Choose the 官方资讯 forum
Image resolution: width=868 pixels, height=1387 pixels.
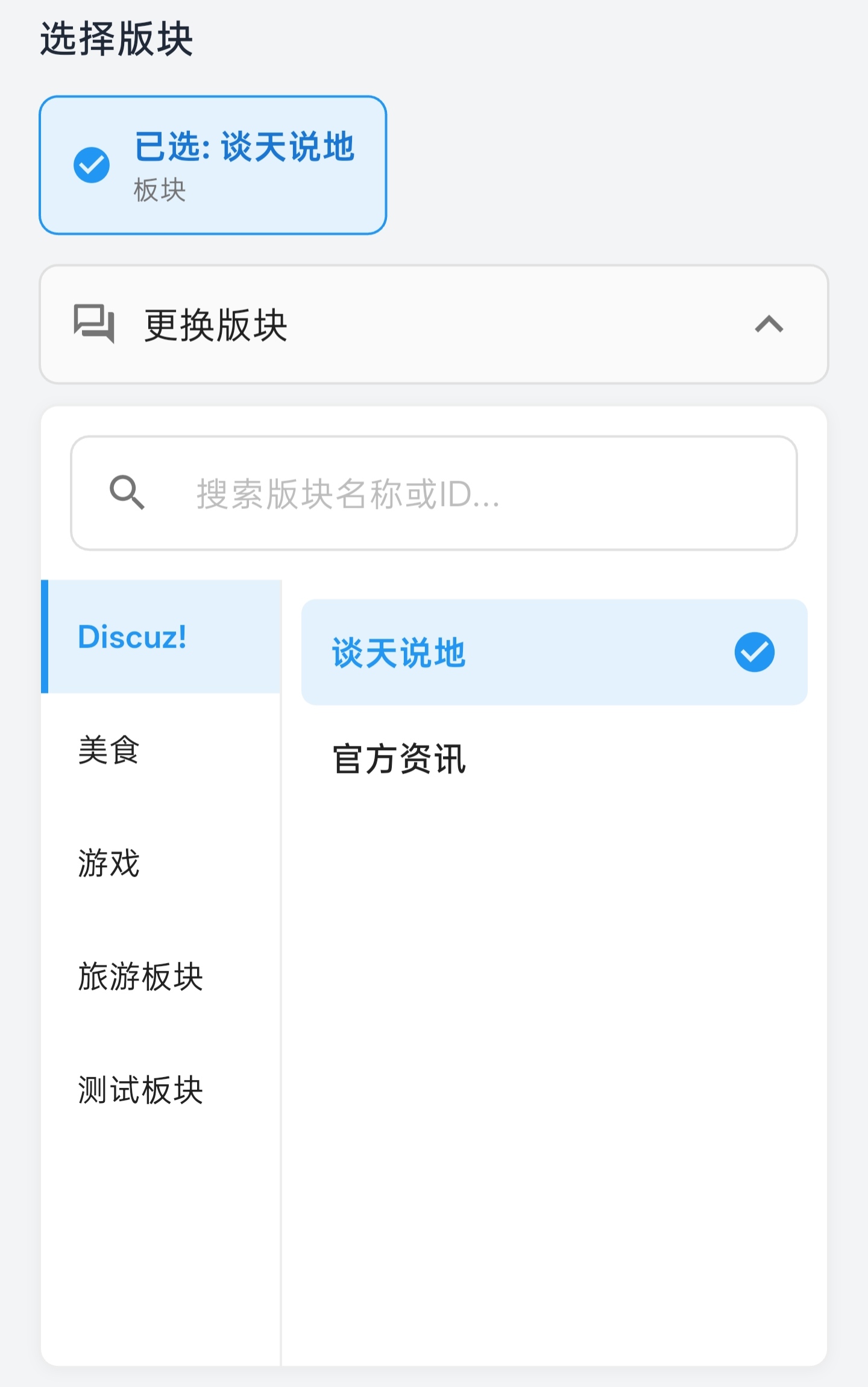tap(553, 759)
